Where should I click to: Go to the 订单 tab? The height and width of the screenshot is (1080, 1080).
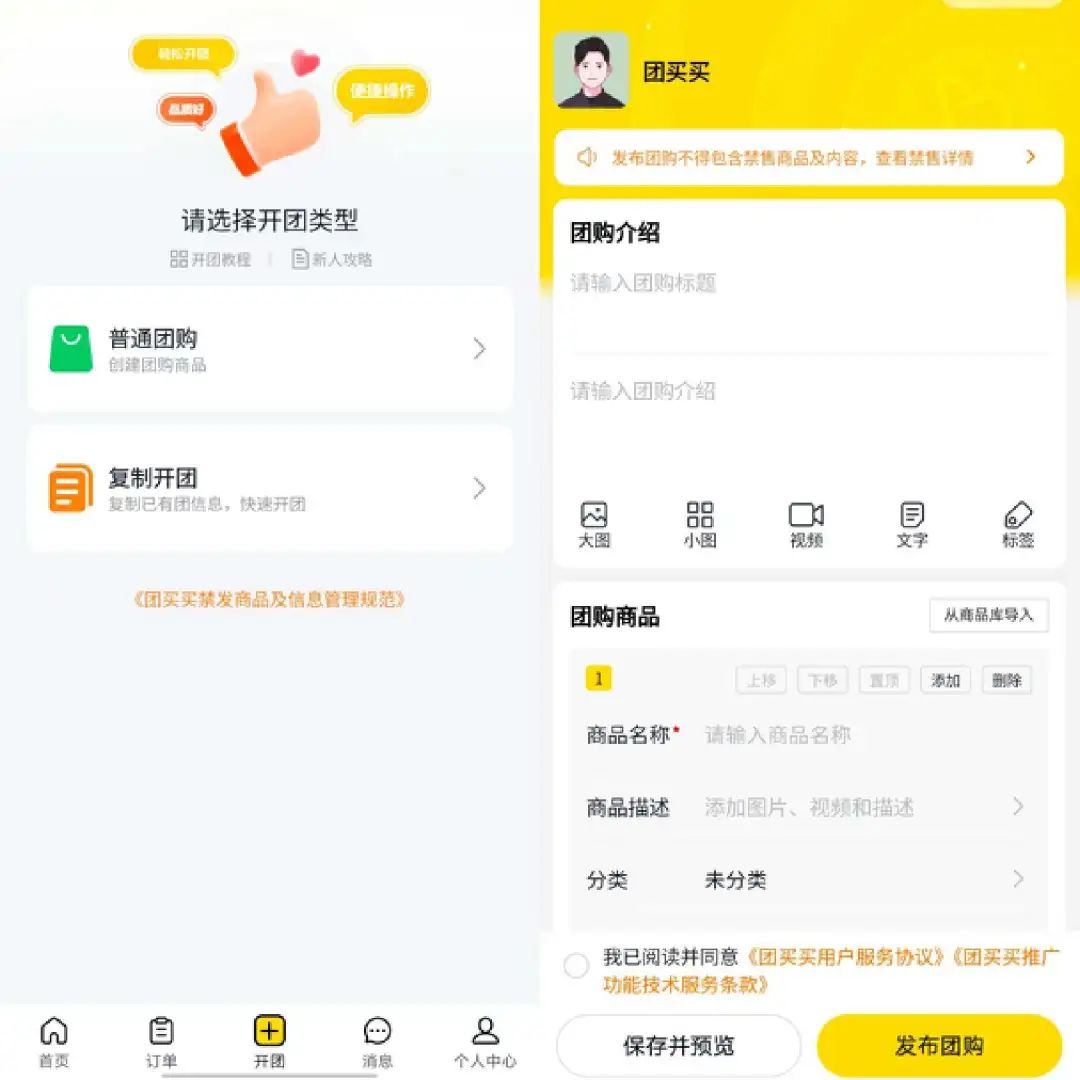point(161,1042)
